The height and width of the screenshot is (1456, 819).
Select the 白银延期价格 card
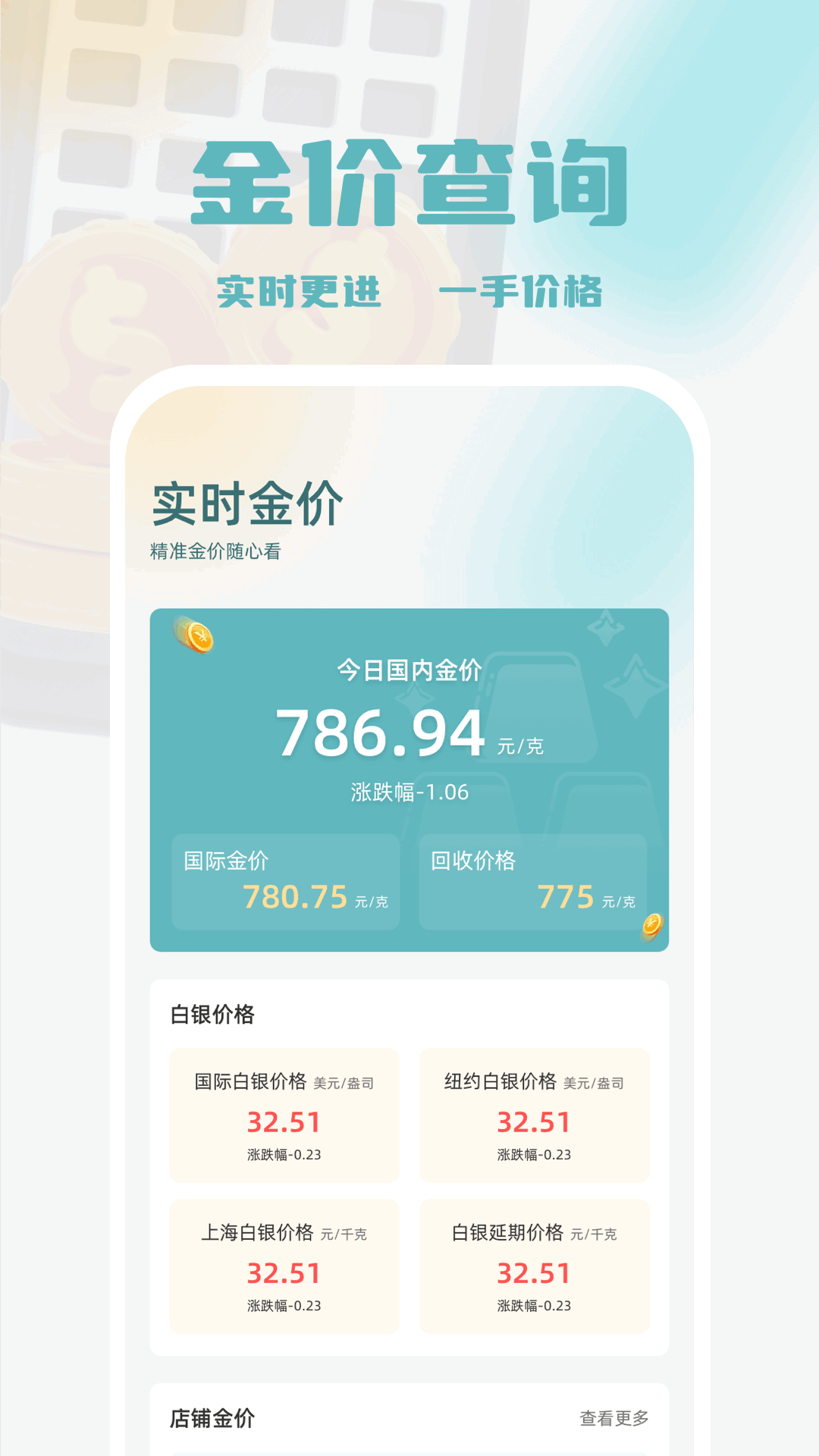click(x=534, y=1268)
